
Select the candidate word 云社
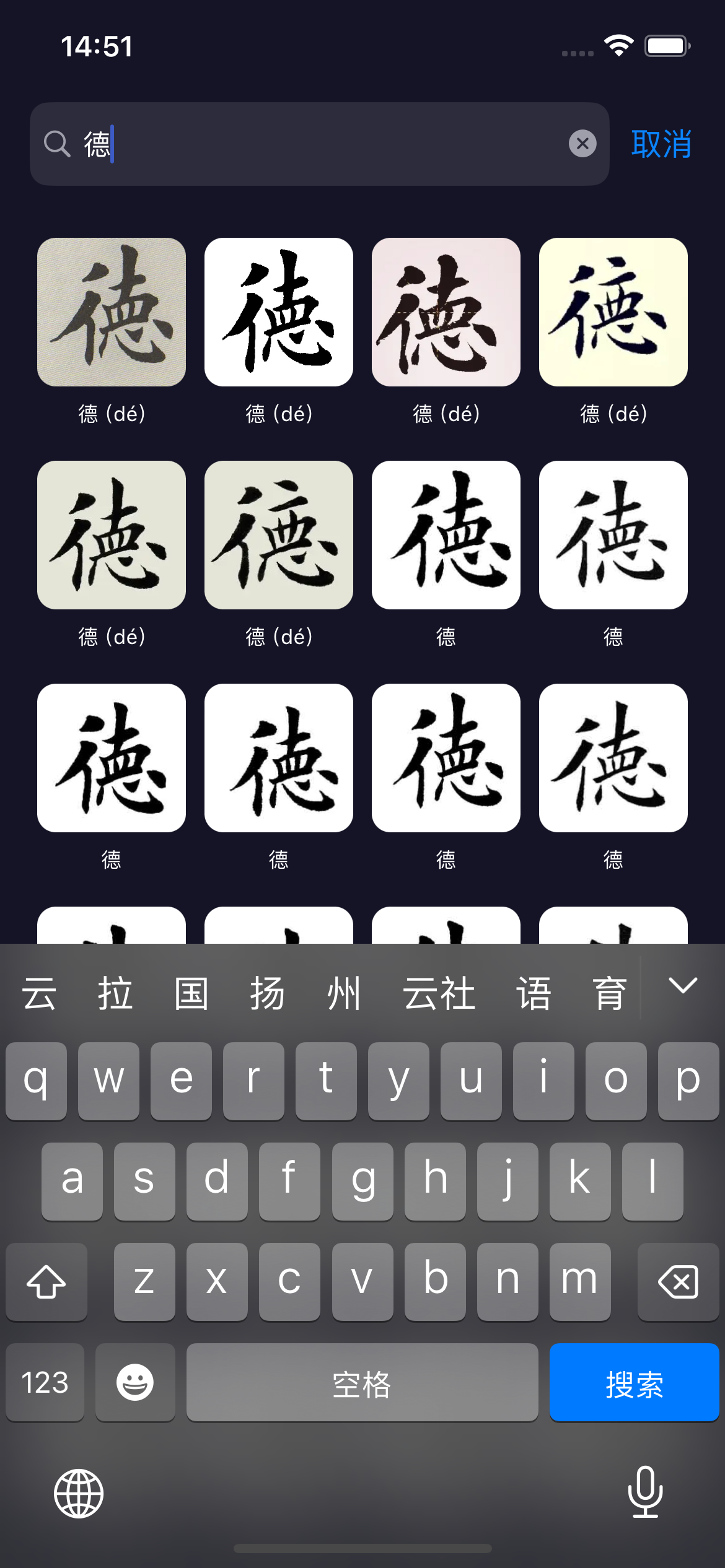439,993
